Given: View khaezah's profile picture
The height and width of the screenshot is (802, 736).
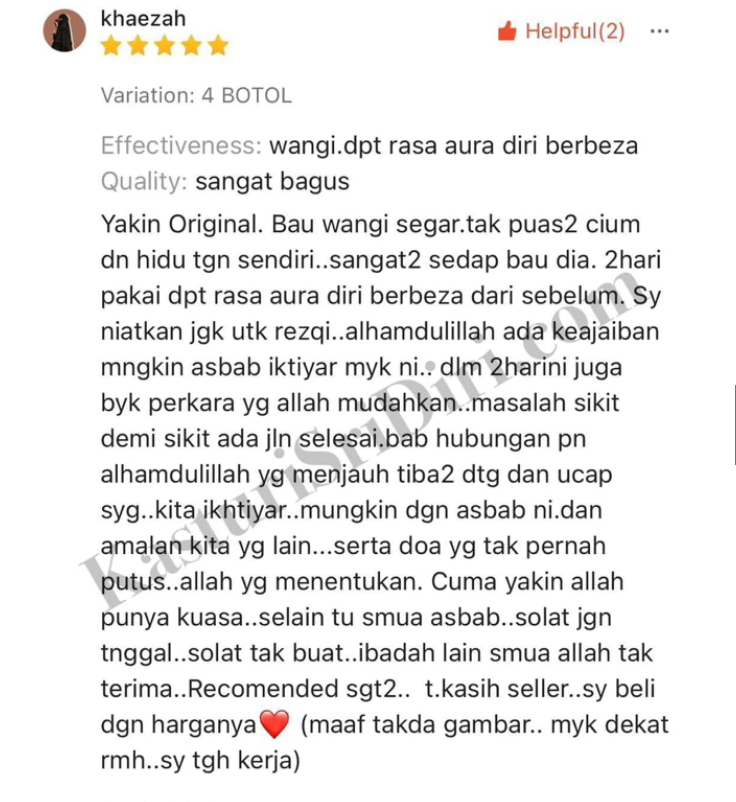Looking at the screenshot, I should point(64,32).
